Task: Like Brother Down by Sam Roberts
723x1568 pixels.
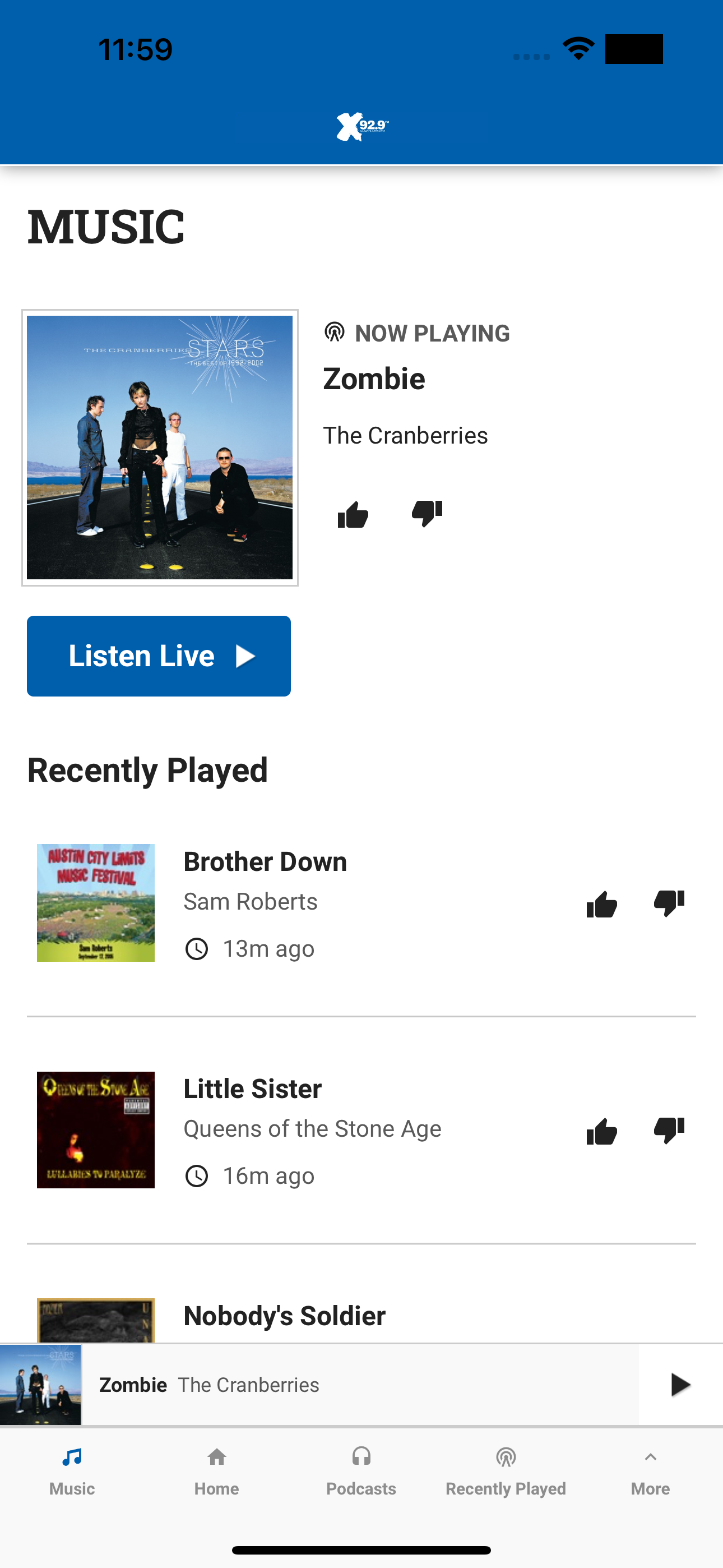Action: (601, 905)
